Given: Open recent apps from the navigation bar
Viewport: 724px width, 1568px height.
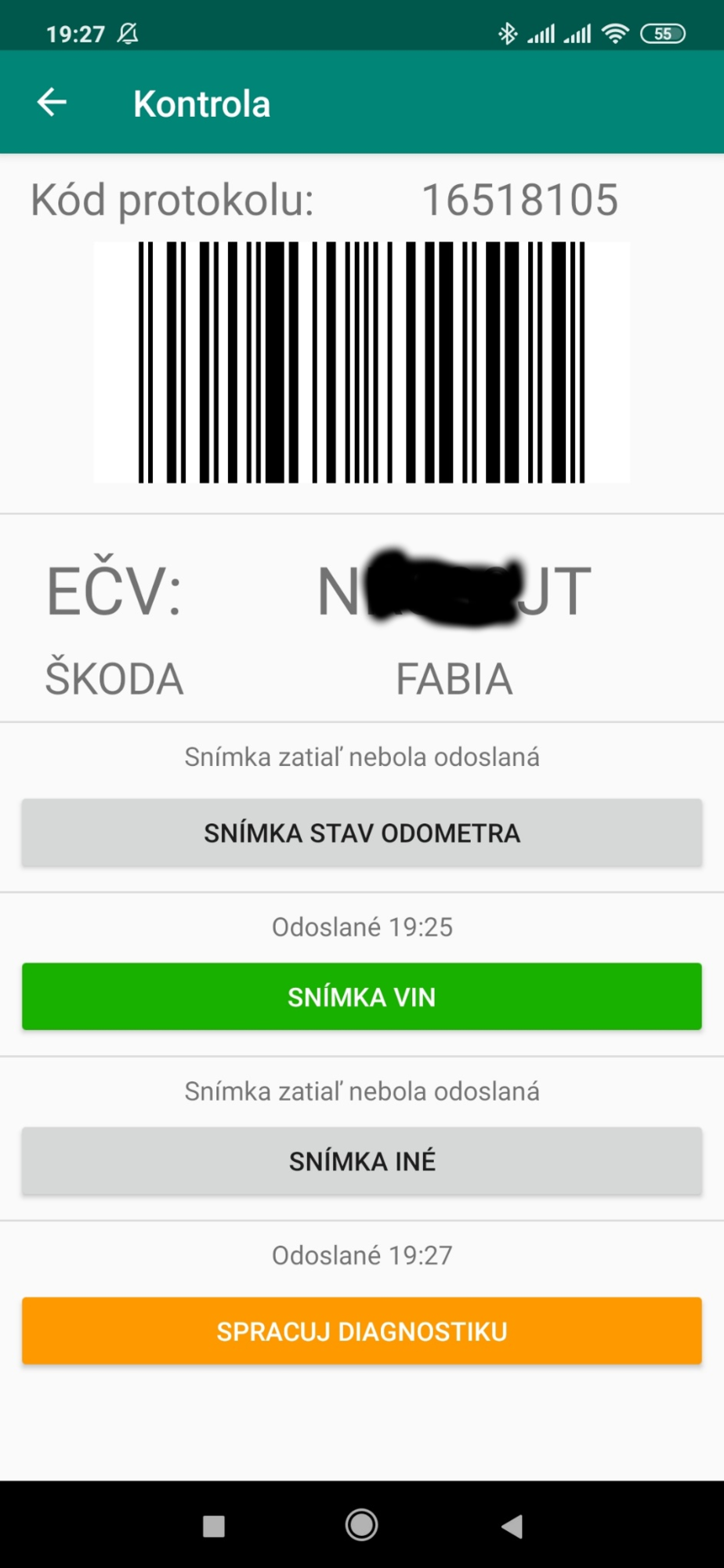Looking at the screenshot, I should pos(213,1526).
